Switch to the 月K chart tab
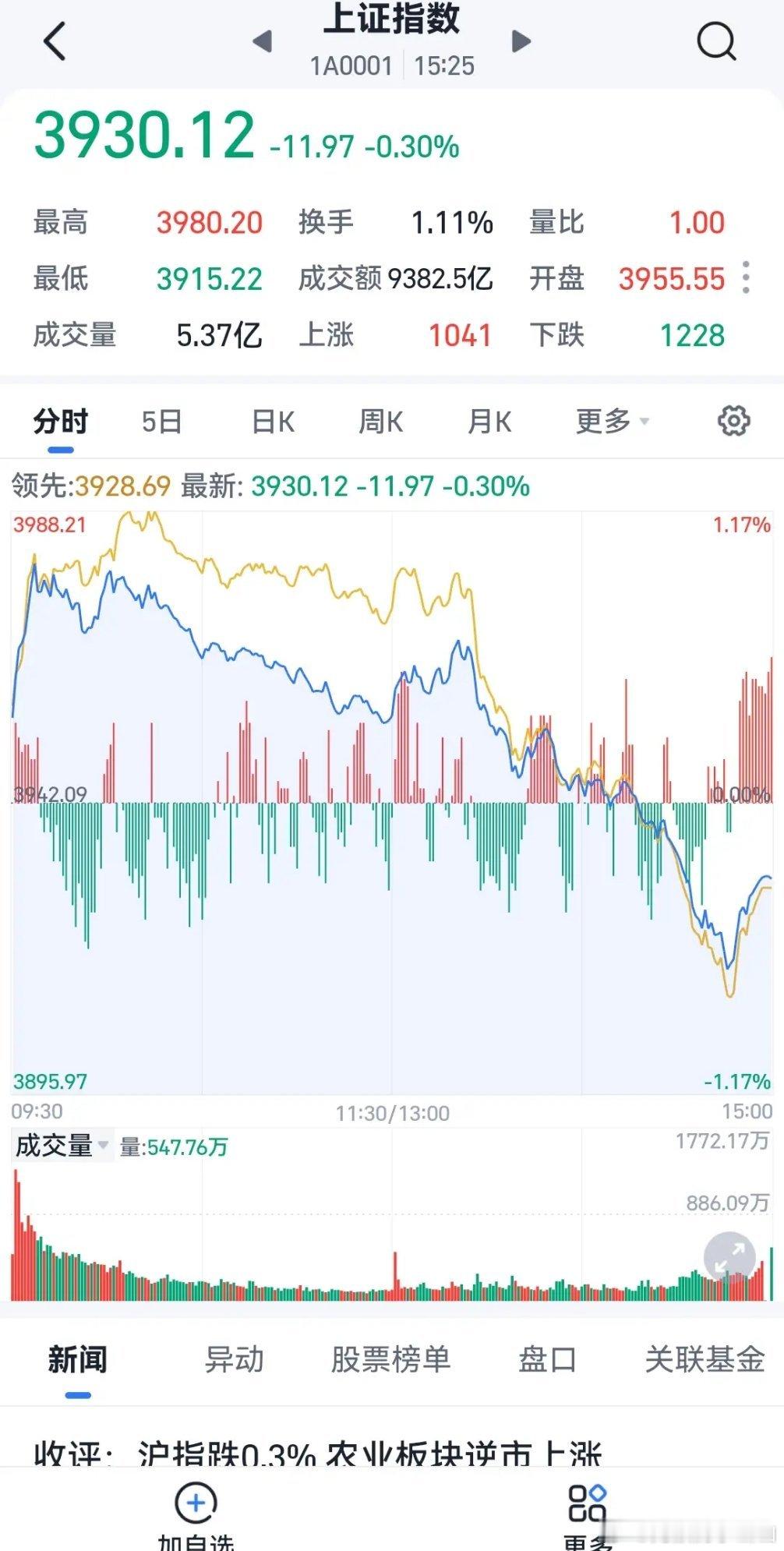 (x=489, y=422)
